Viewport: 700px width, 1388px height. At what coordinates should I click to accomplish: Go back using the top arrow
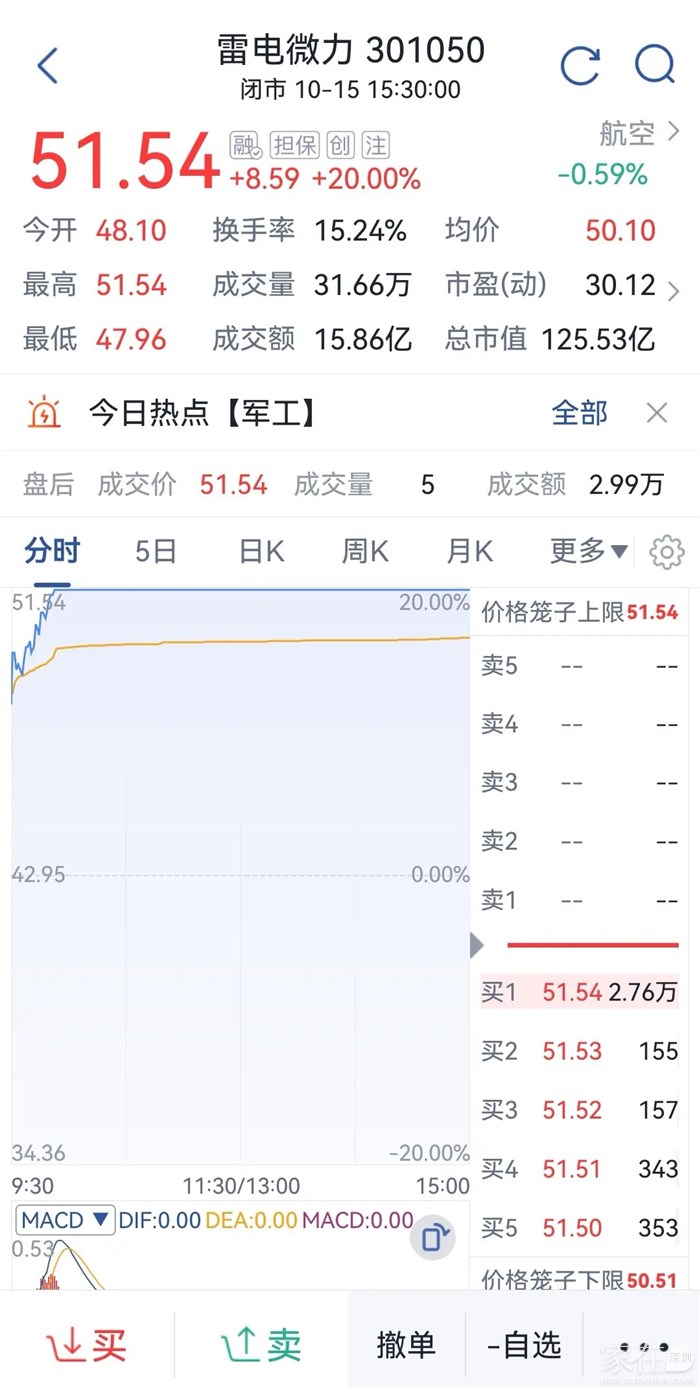47,67
